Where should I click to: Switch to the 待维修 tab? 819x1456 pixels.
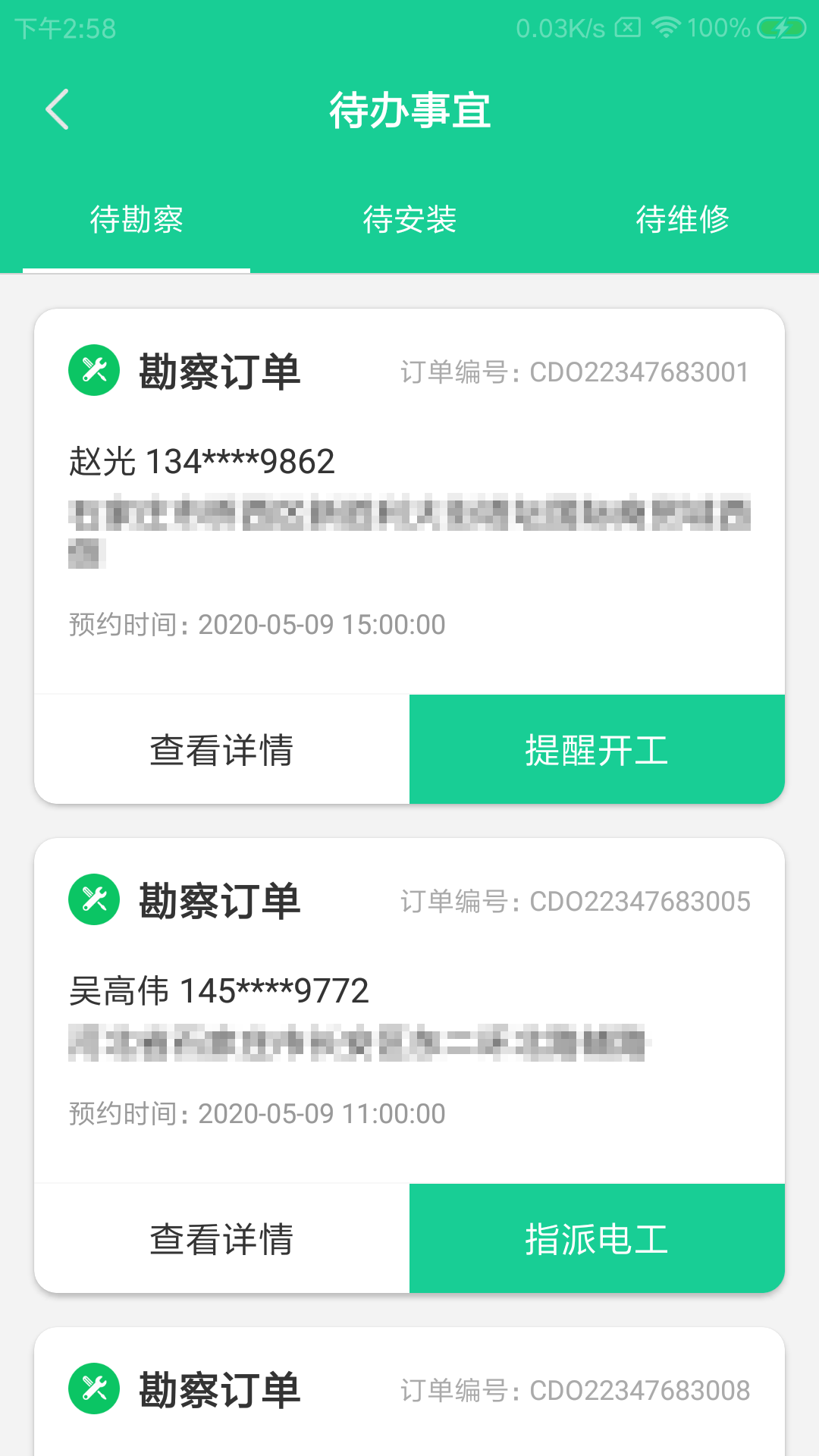click(682, 220)
